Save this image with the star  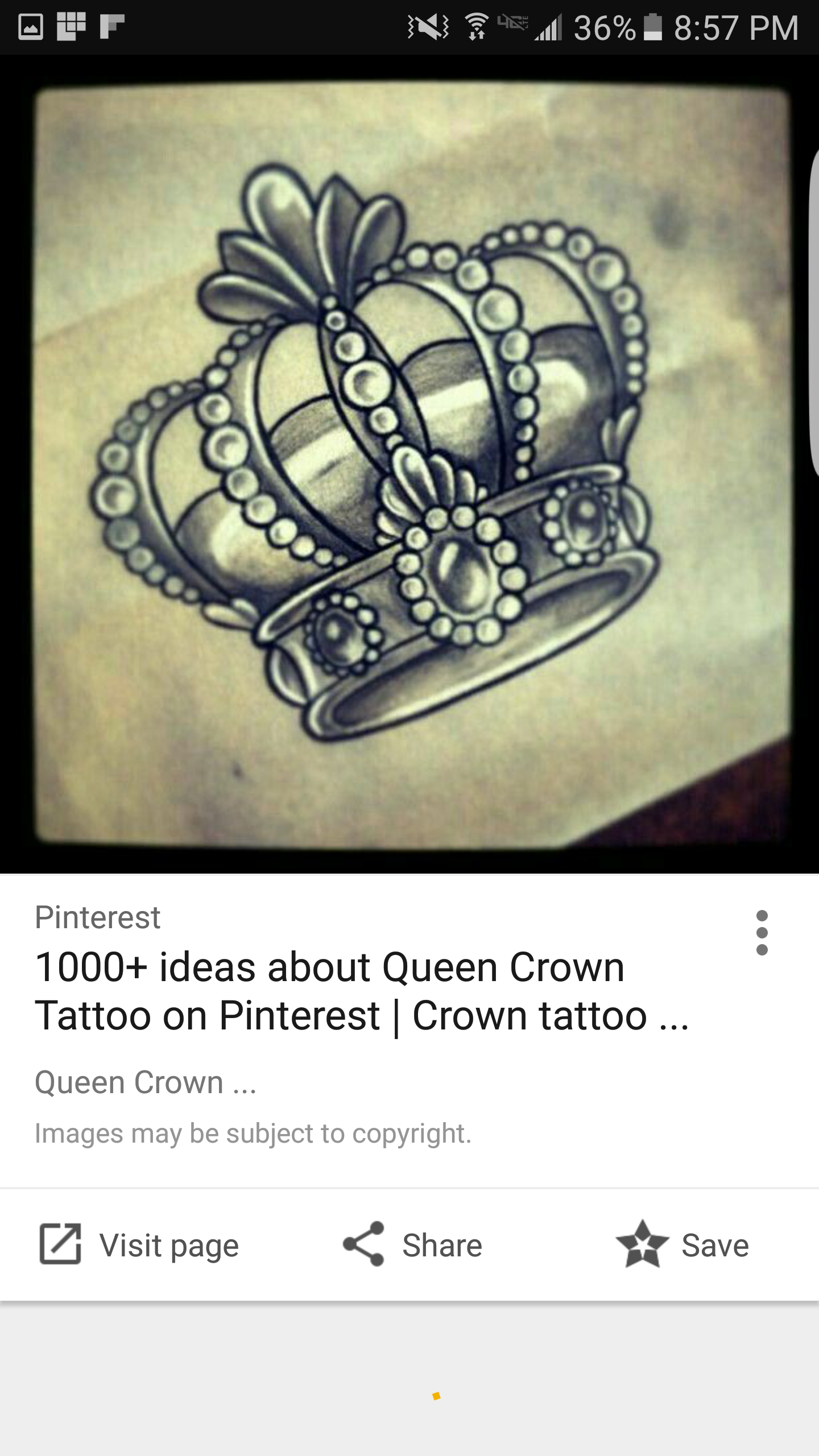(x=682, y=1245)
